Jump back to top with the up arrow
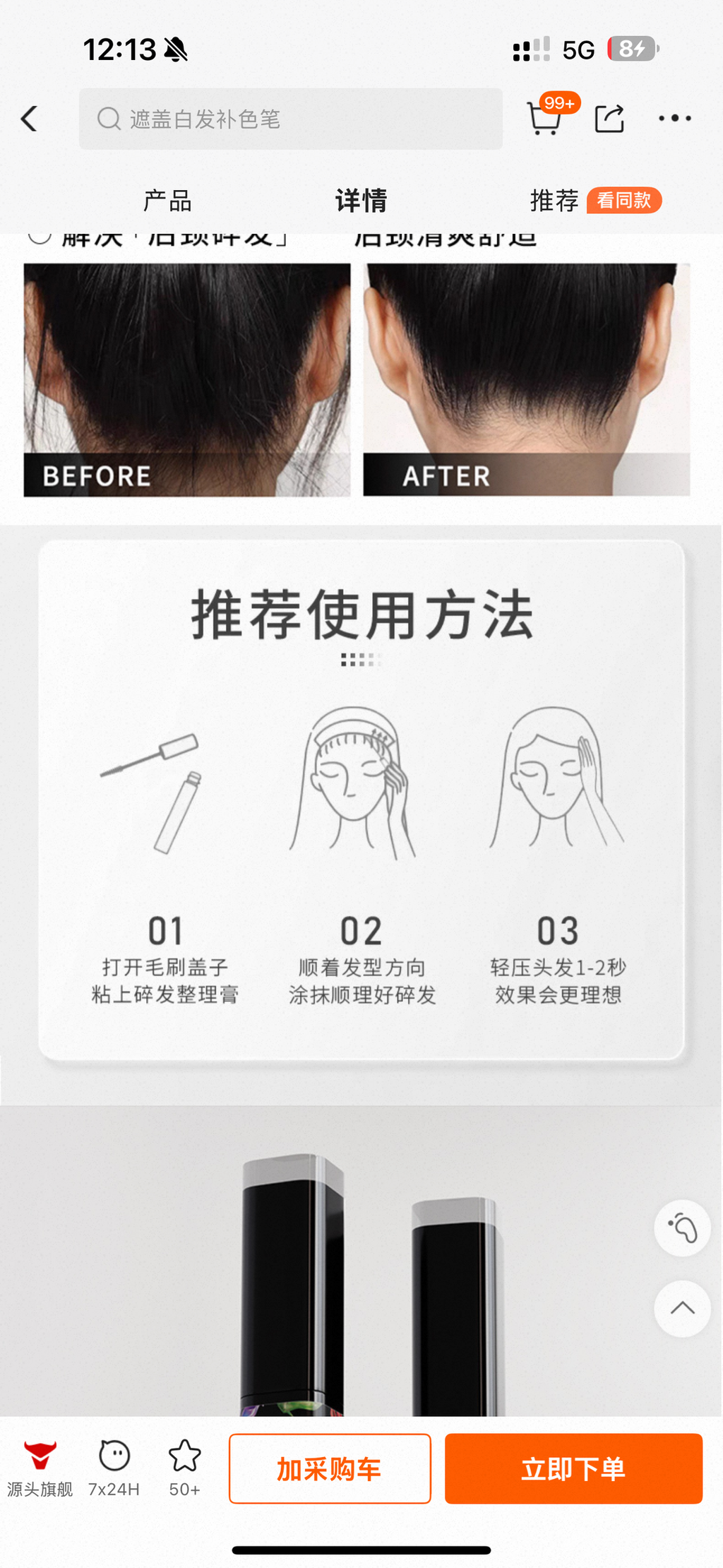Image resolution: width=723 pixels, height=1568 pixels. (x=682, y=1308)
